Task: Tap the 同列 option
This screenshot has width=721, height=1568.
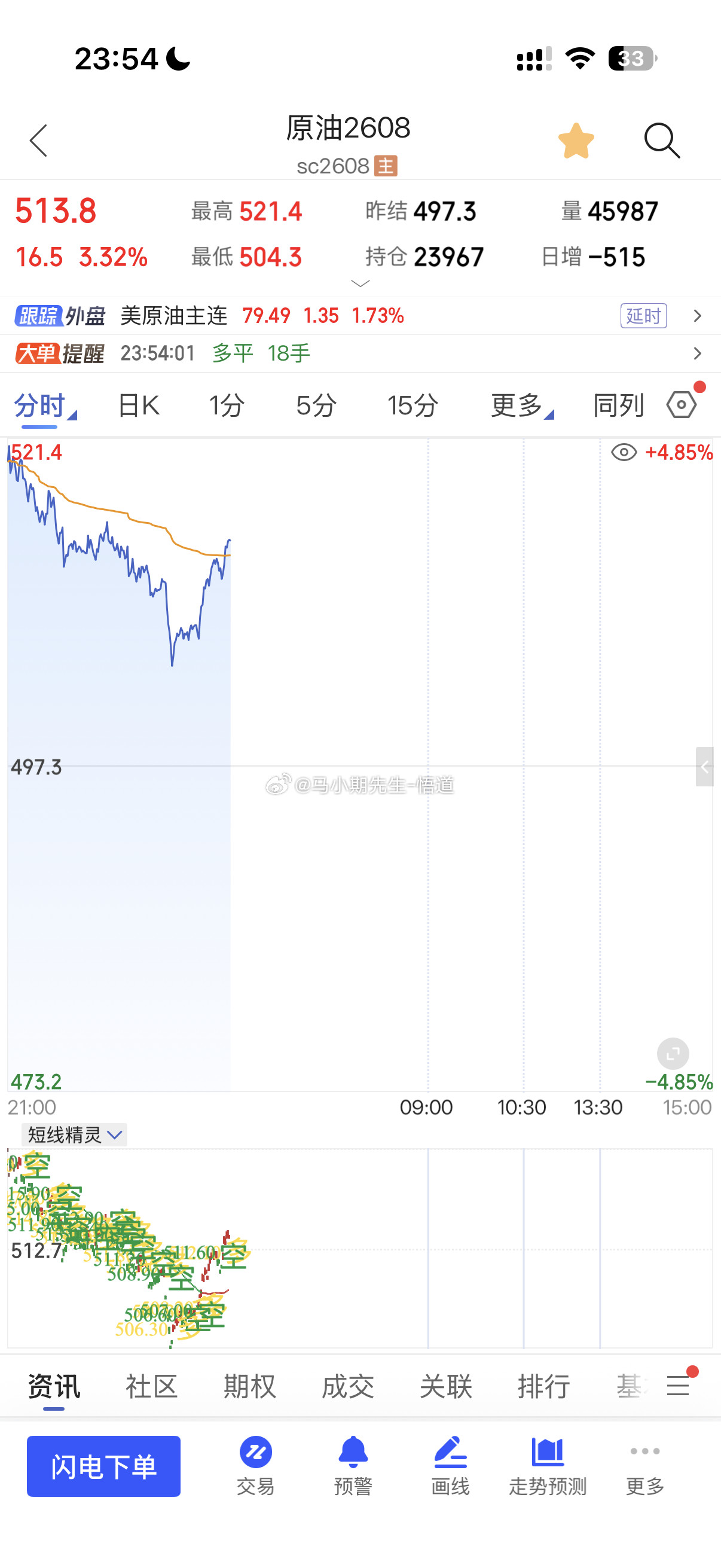Action: coord(618,405)
